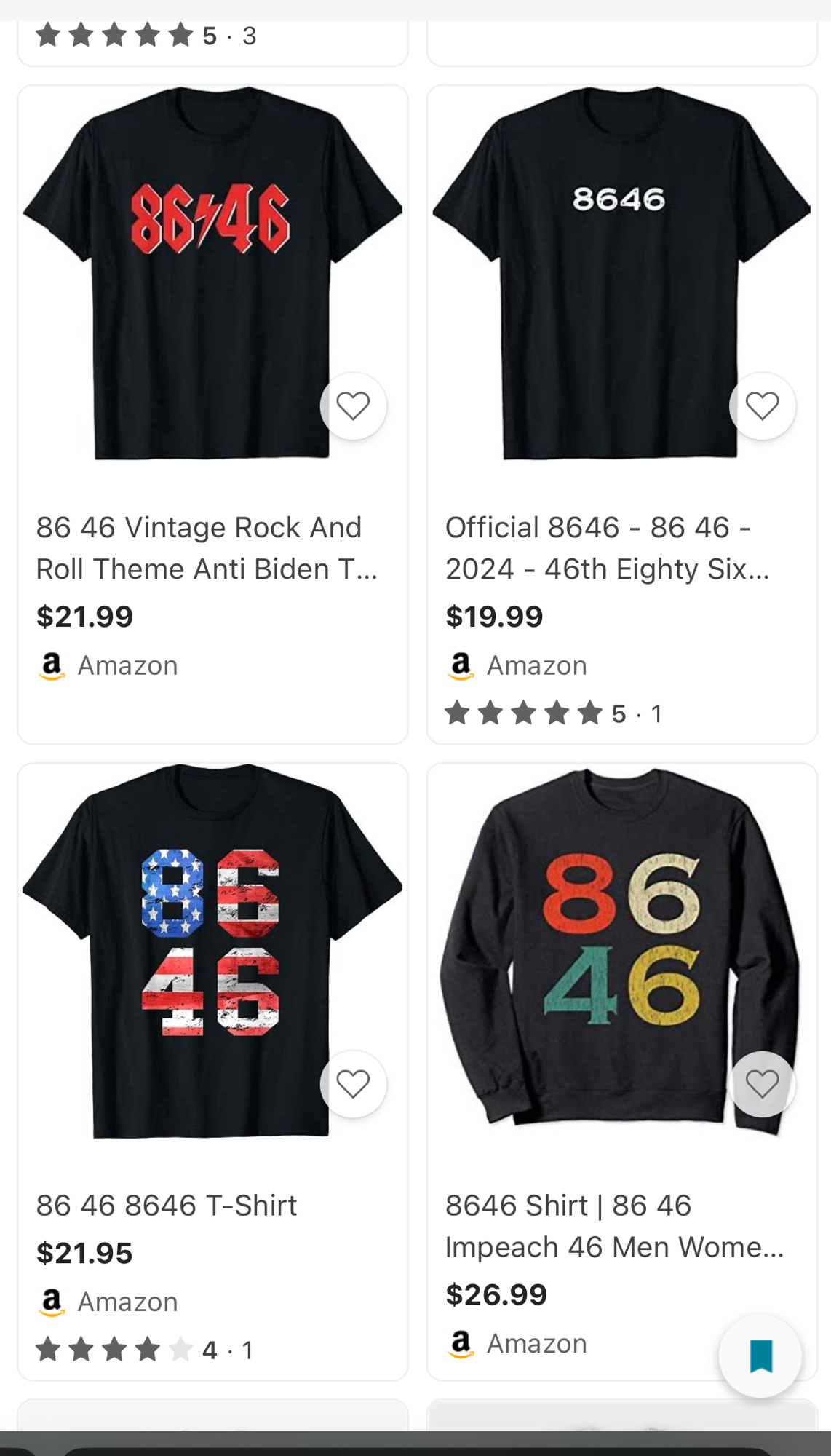This screenshot has width=831, height=1456.
Task: Open the Official 8646 2024 shirt listing
Action: point(607,547)
